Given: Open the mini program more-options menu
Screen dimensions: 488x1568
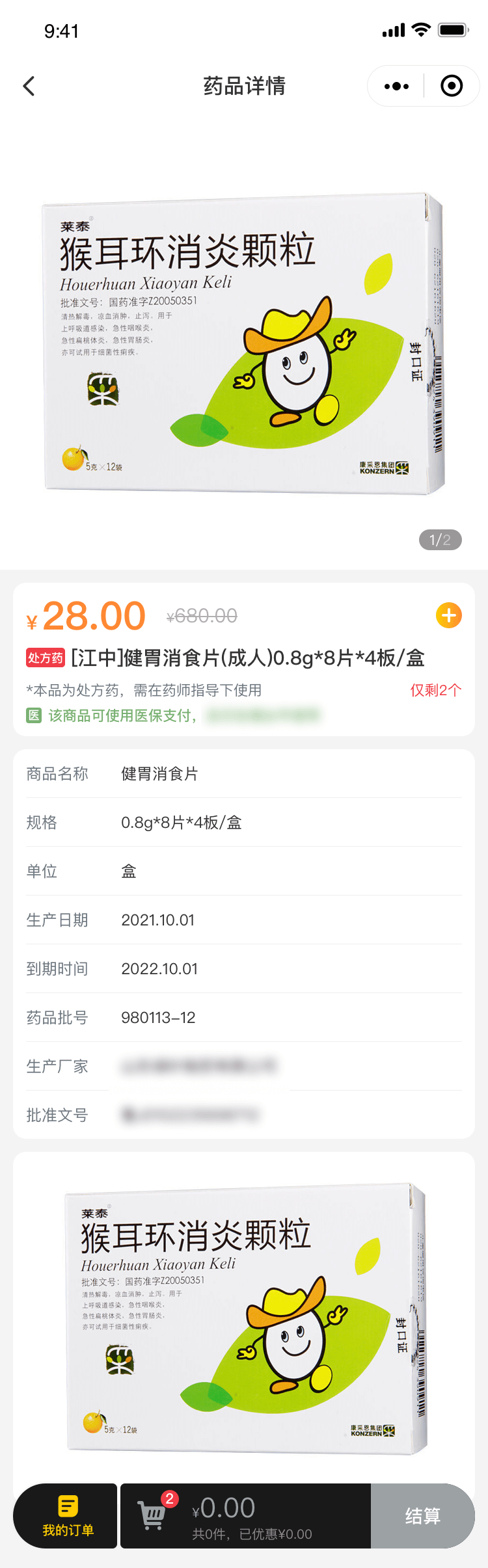Looking at the screenshot, I should [396, 86].
